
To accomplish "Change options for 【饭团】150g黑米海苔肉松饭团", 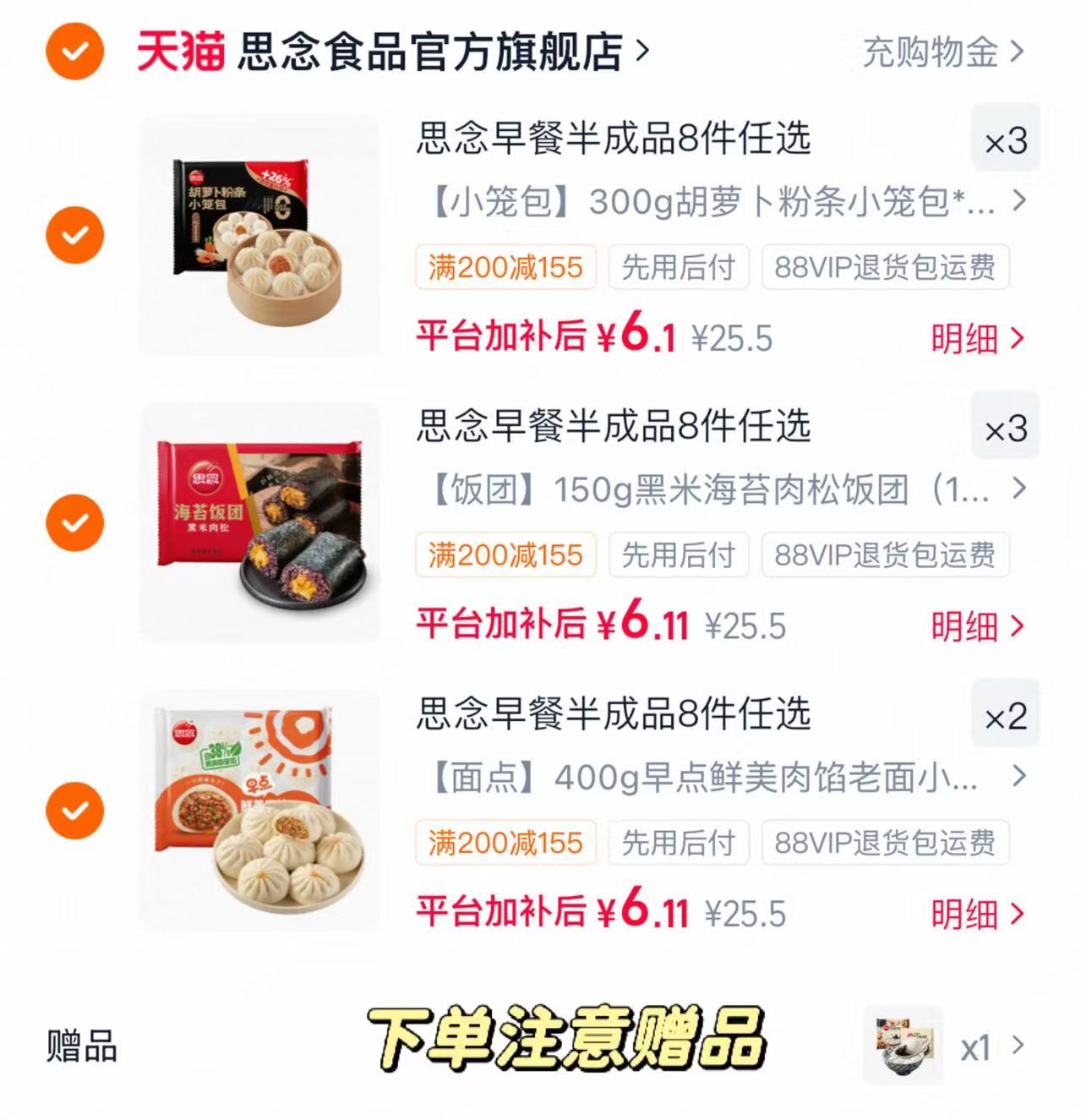I will [x=723, y=489].
